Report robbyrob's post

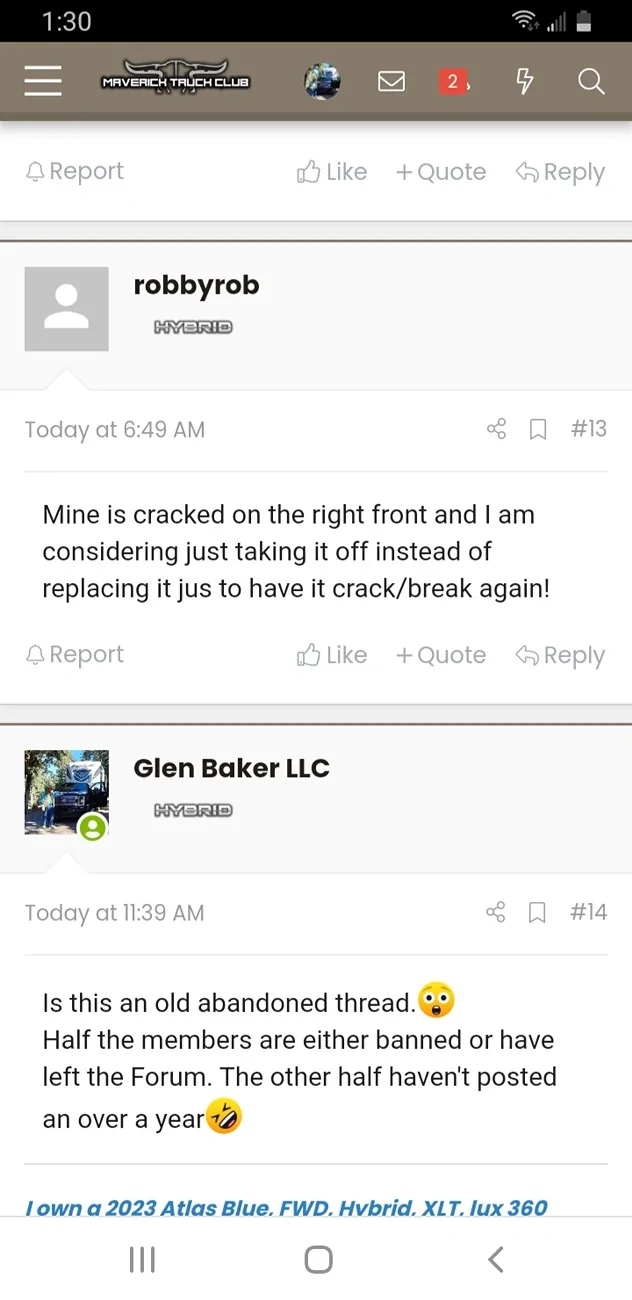pyautogui.click(x=74, y=654)
